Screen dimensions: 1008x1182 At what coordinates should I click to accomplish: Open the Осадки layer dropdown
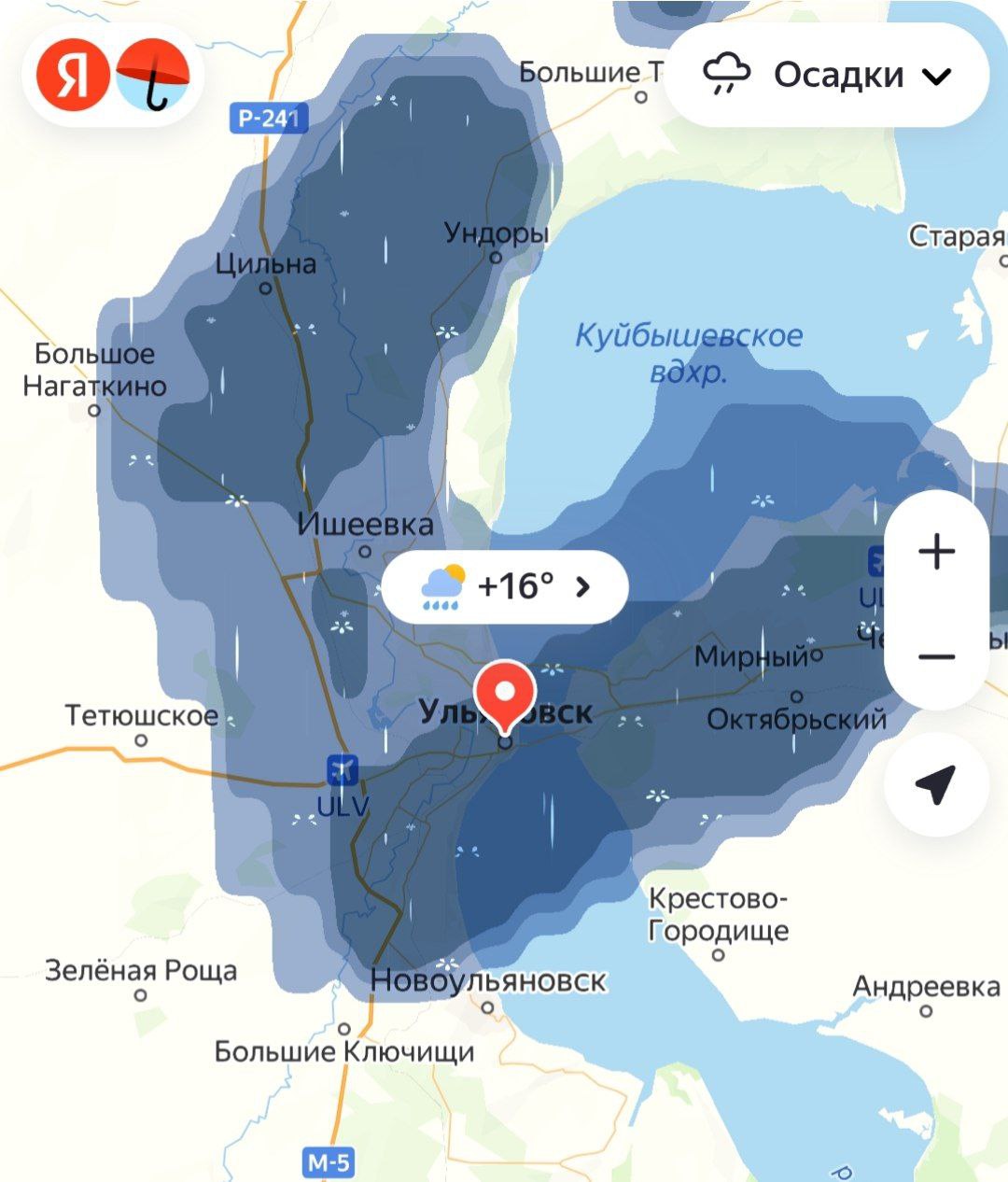point(827,76)
